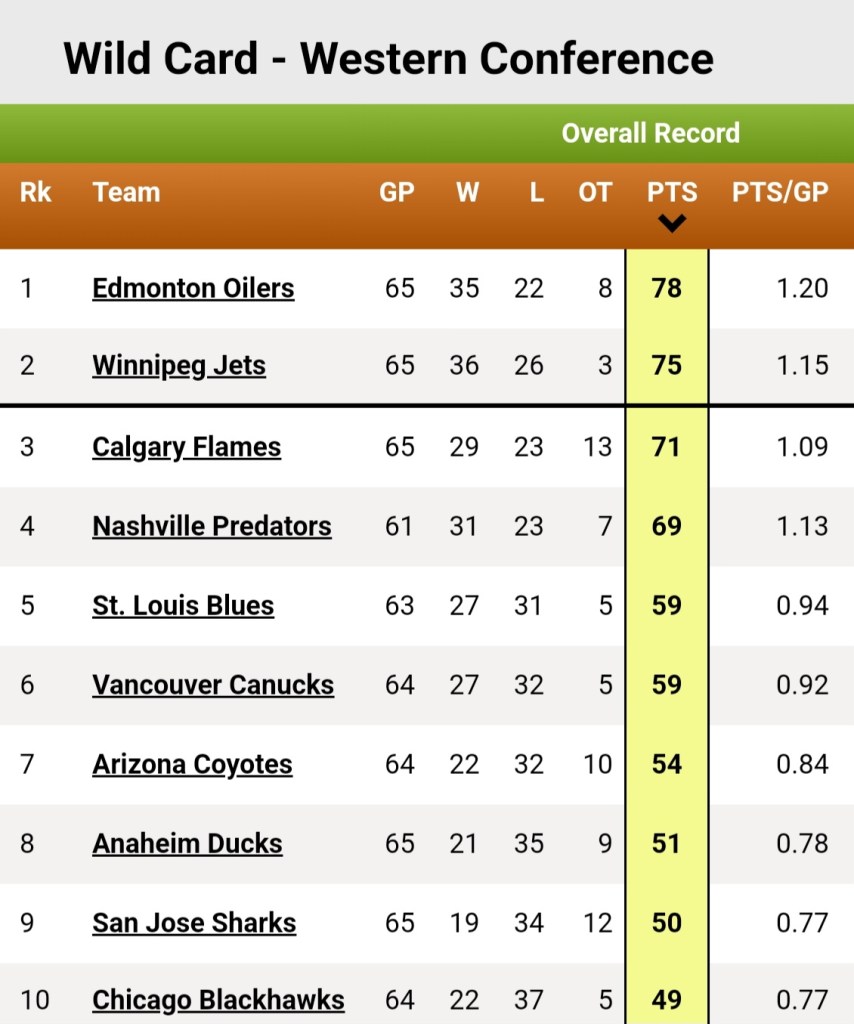Sort the table by OT column
Screen dimensions: 854x1024
(x=595, y=193)
